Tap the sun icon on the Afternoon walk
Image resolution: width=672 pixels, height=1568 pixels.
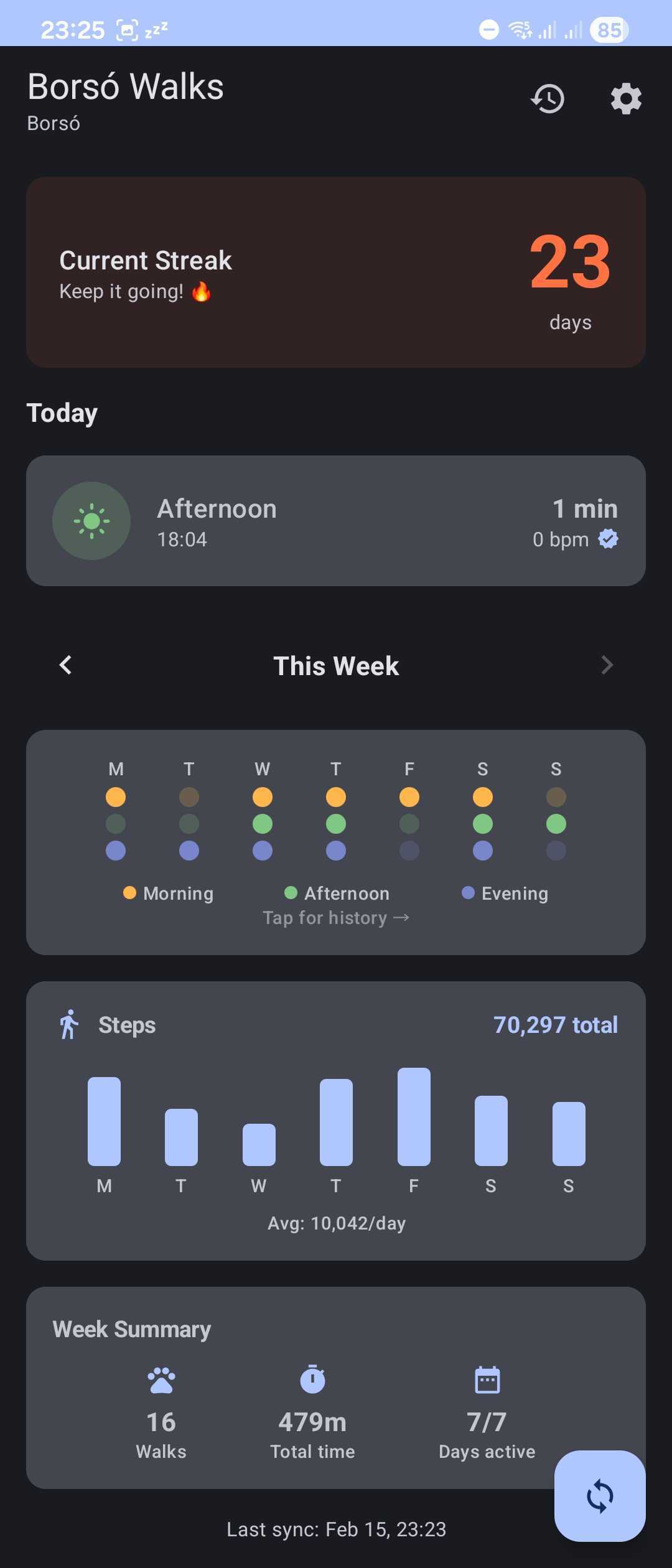[x=91, y=521]
